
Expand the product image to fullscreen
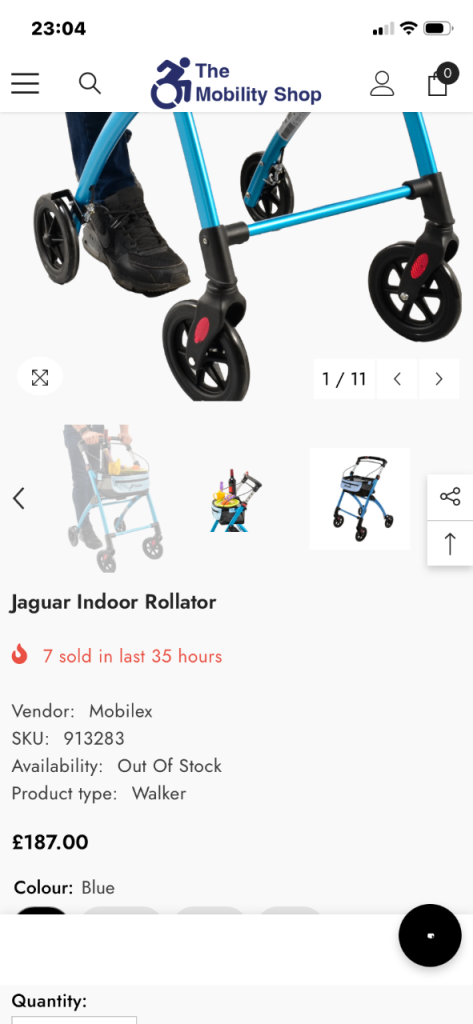tap(40, 377)
